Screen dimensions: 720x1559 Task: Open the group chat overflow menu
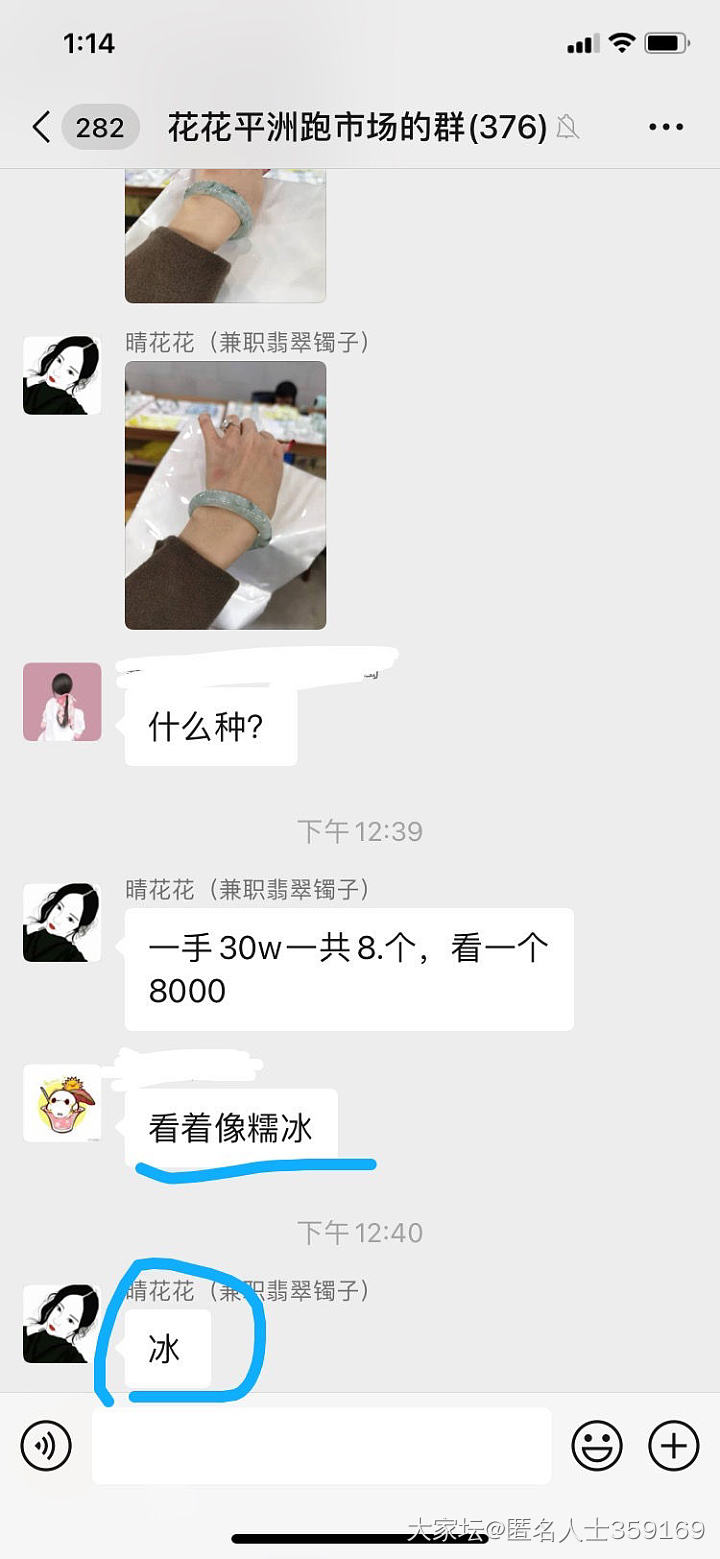(665, 127)
